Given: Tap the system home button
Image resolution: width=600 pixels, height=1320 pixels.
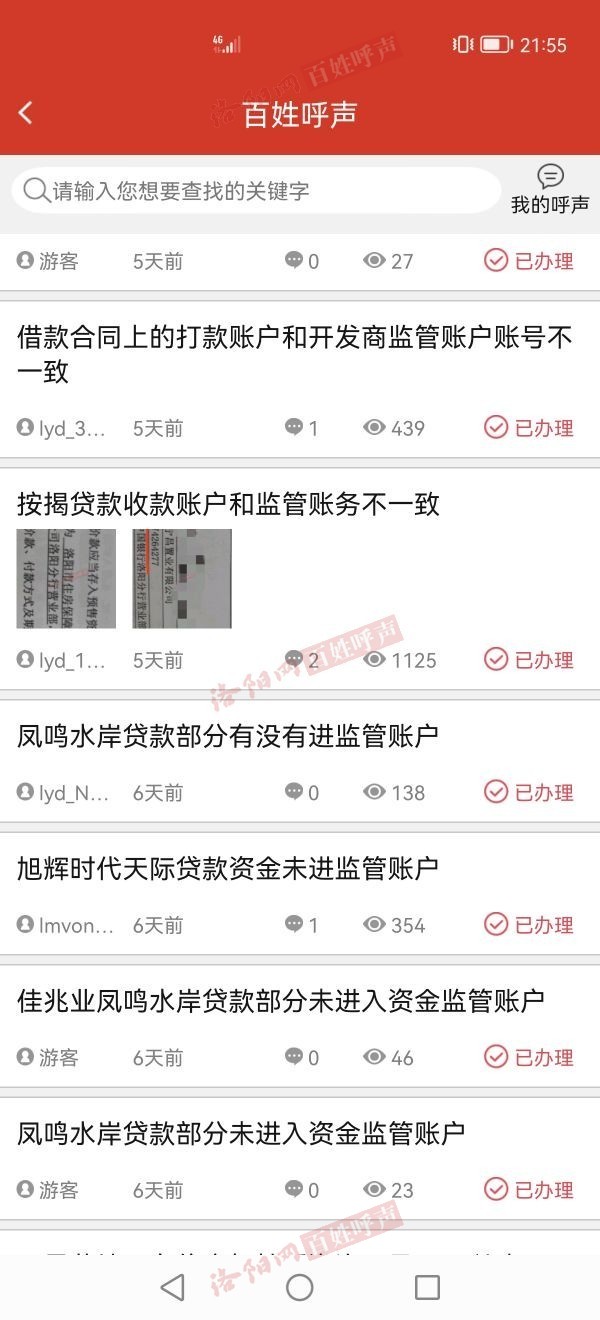Looking at the screenshot, I should click(300, 1287).
